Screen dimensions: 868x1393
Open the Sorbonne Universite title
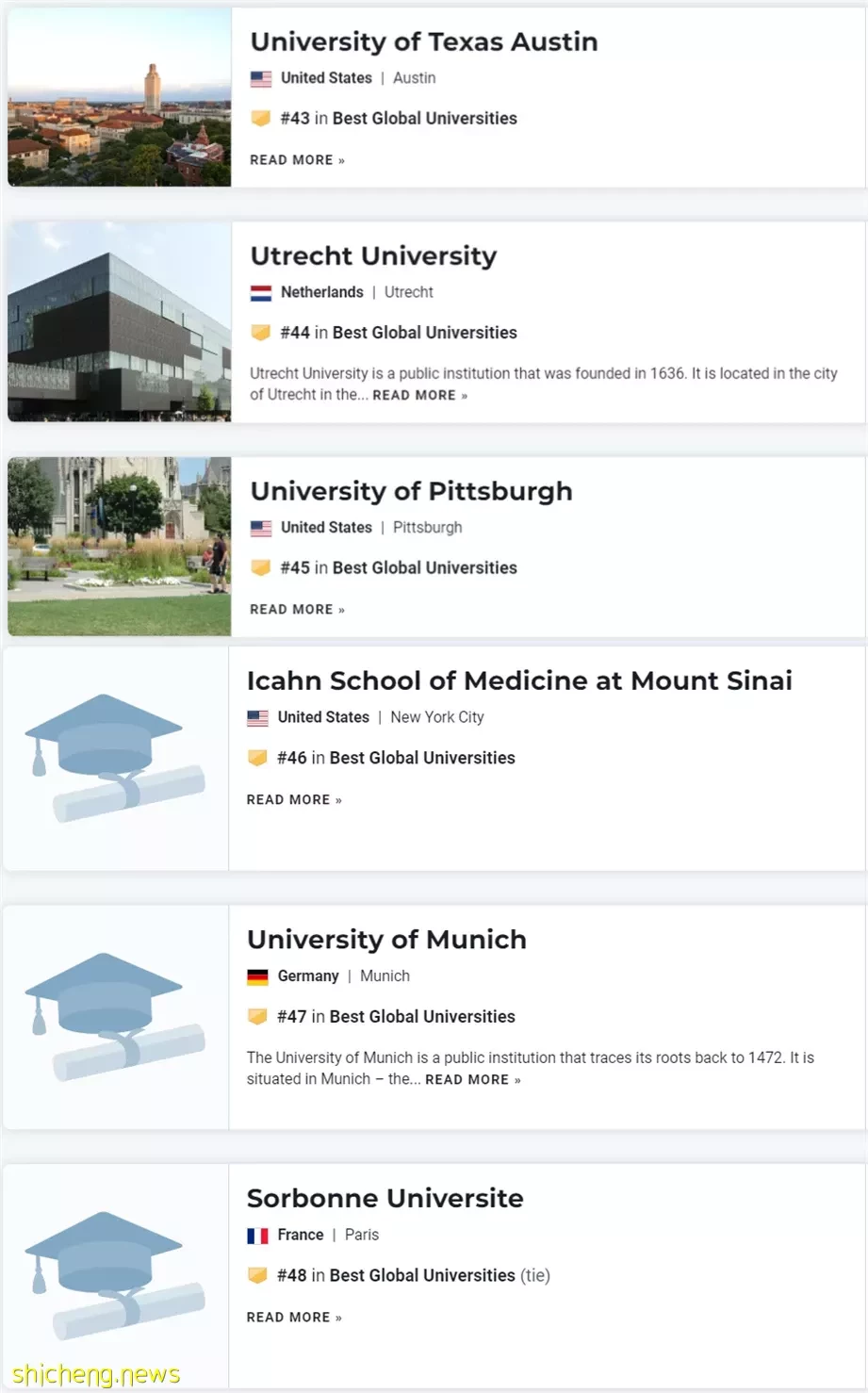pyautogui.click(x=385, y=1198)
